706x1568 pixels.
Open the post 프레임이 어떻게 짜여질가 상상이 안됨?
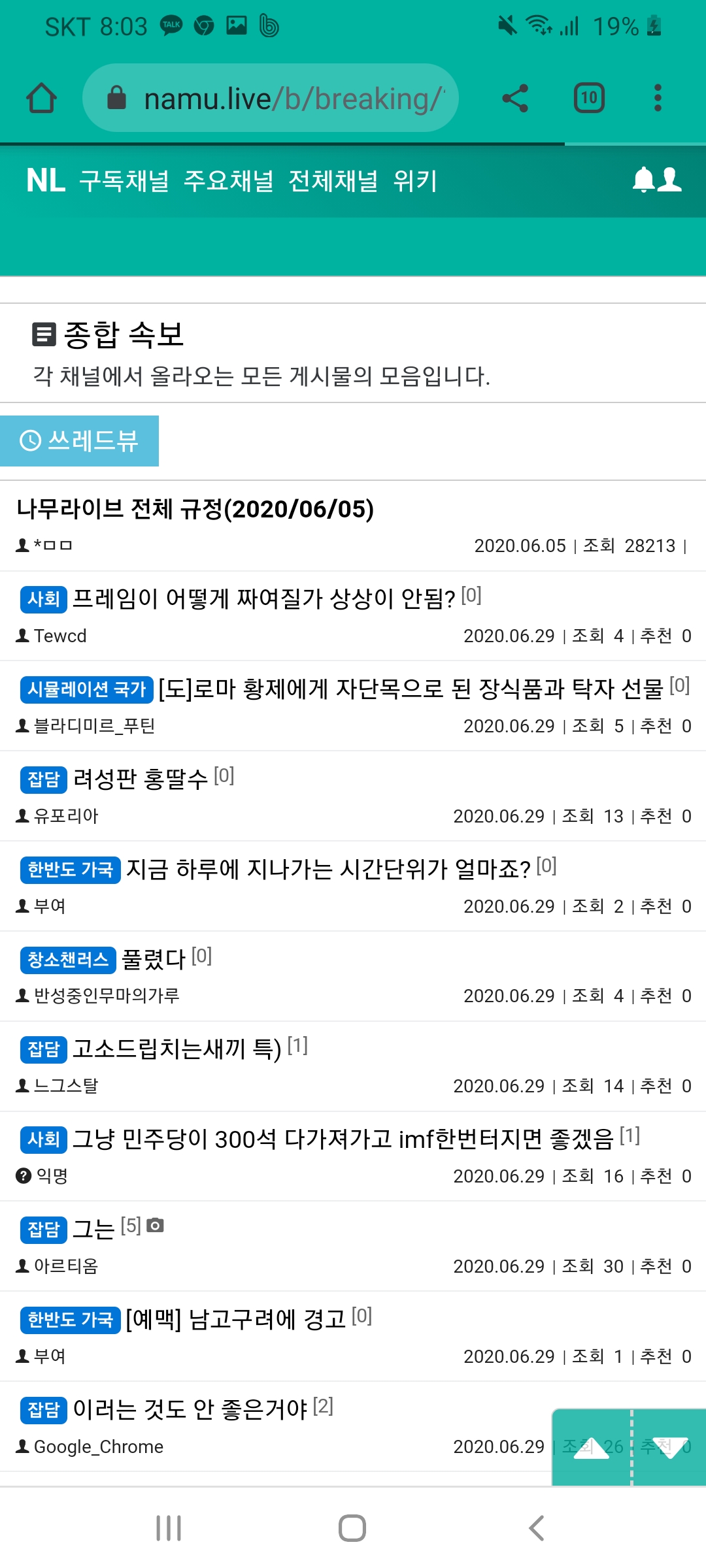(x=263, y=598)
